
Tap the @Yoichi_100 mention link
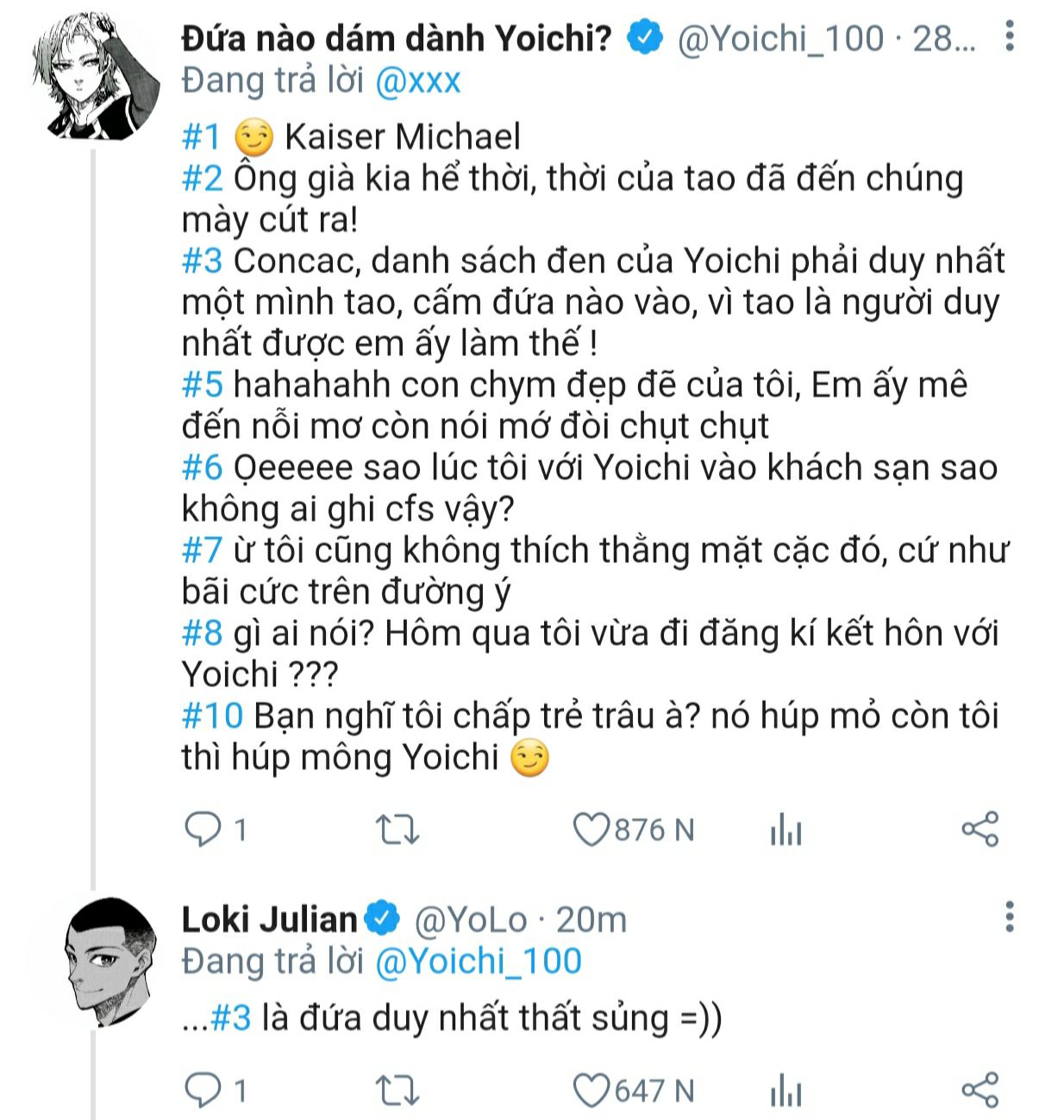click(x=479, y=961)
